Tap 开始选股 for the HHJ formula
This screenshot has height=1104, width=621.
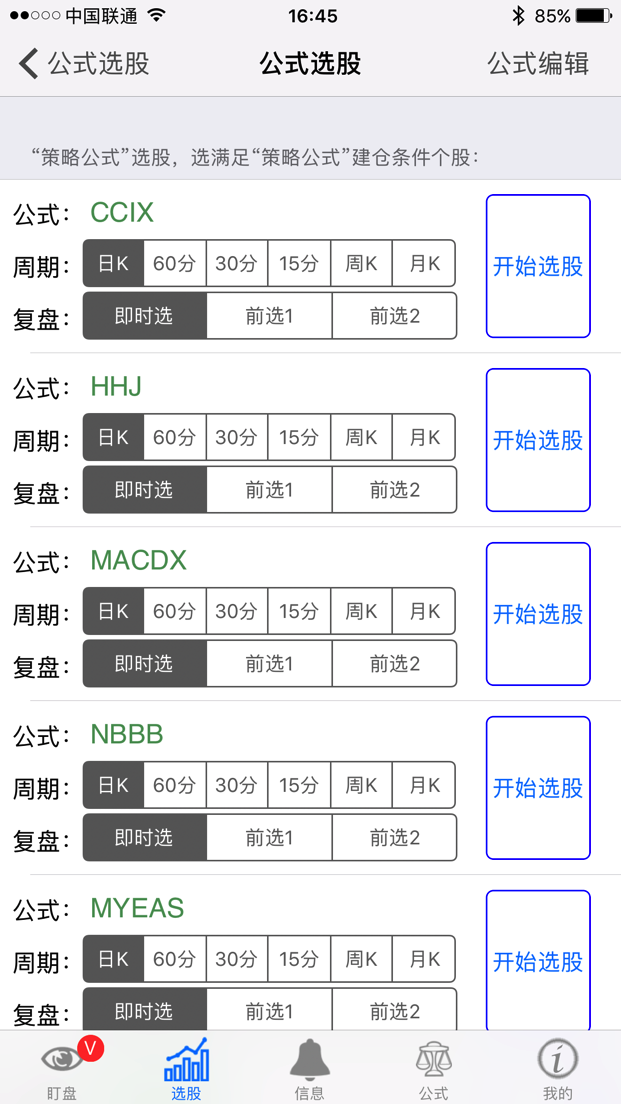538,440
